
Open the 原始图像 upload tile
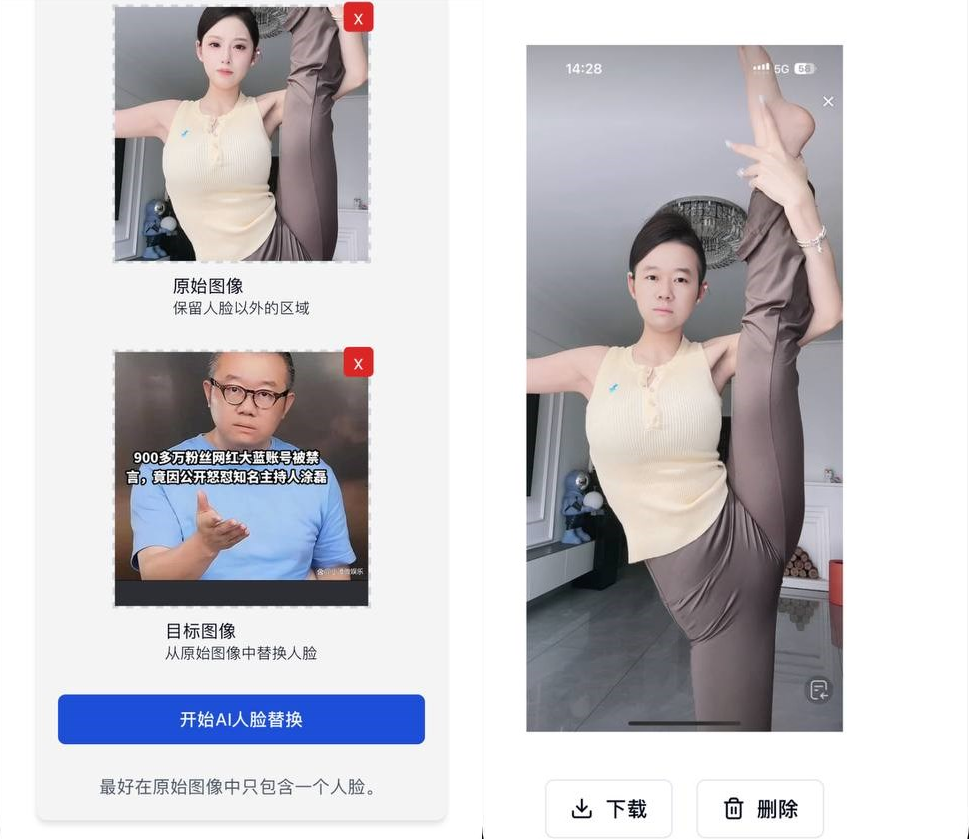point(241,134)
